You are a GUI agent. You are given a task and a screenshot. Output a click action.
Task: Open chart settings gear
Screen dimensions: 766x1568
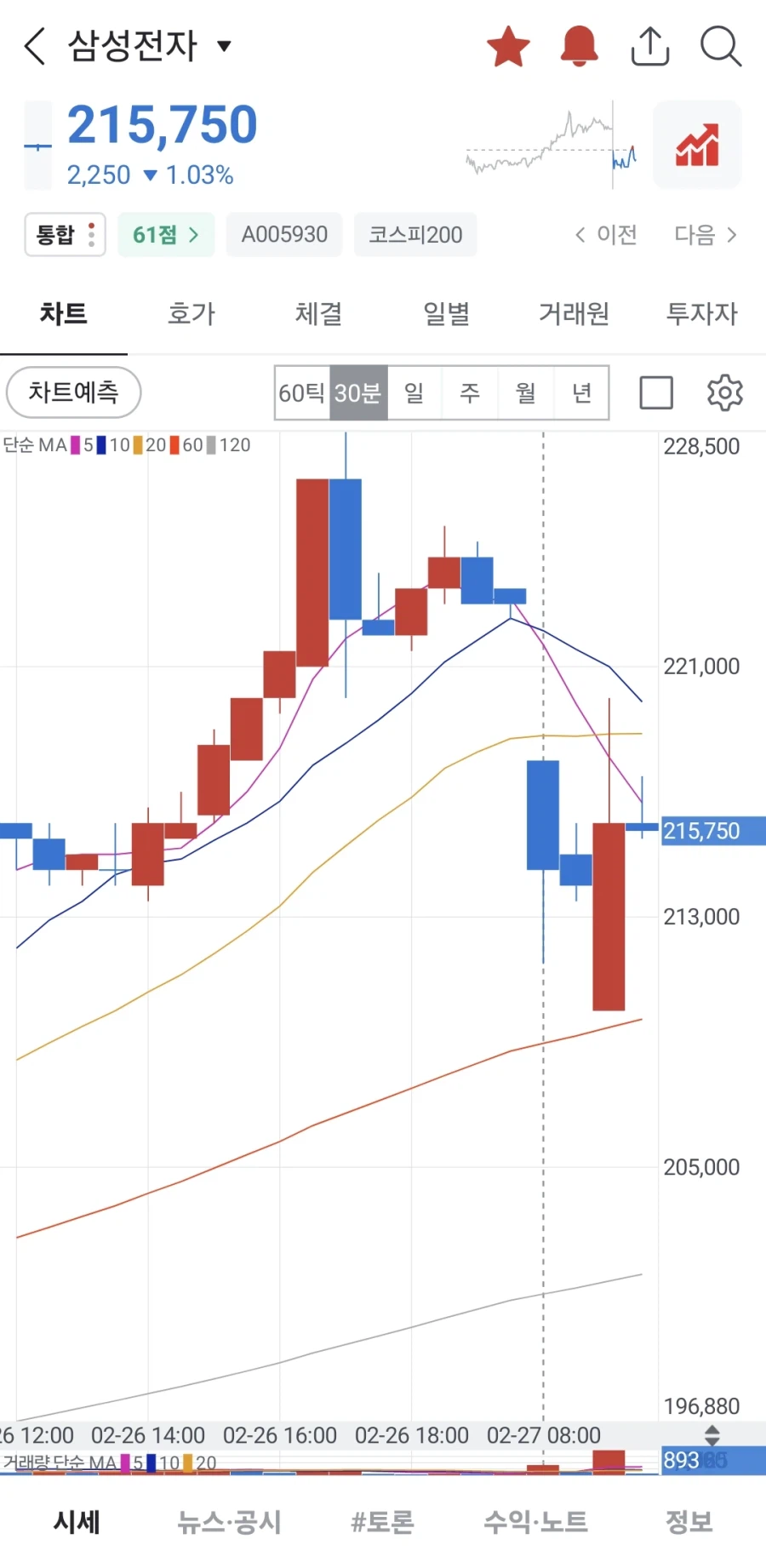(x=724, y=392)
